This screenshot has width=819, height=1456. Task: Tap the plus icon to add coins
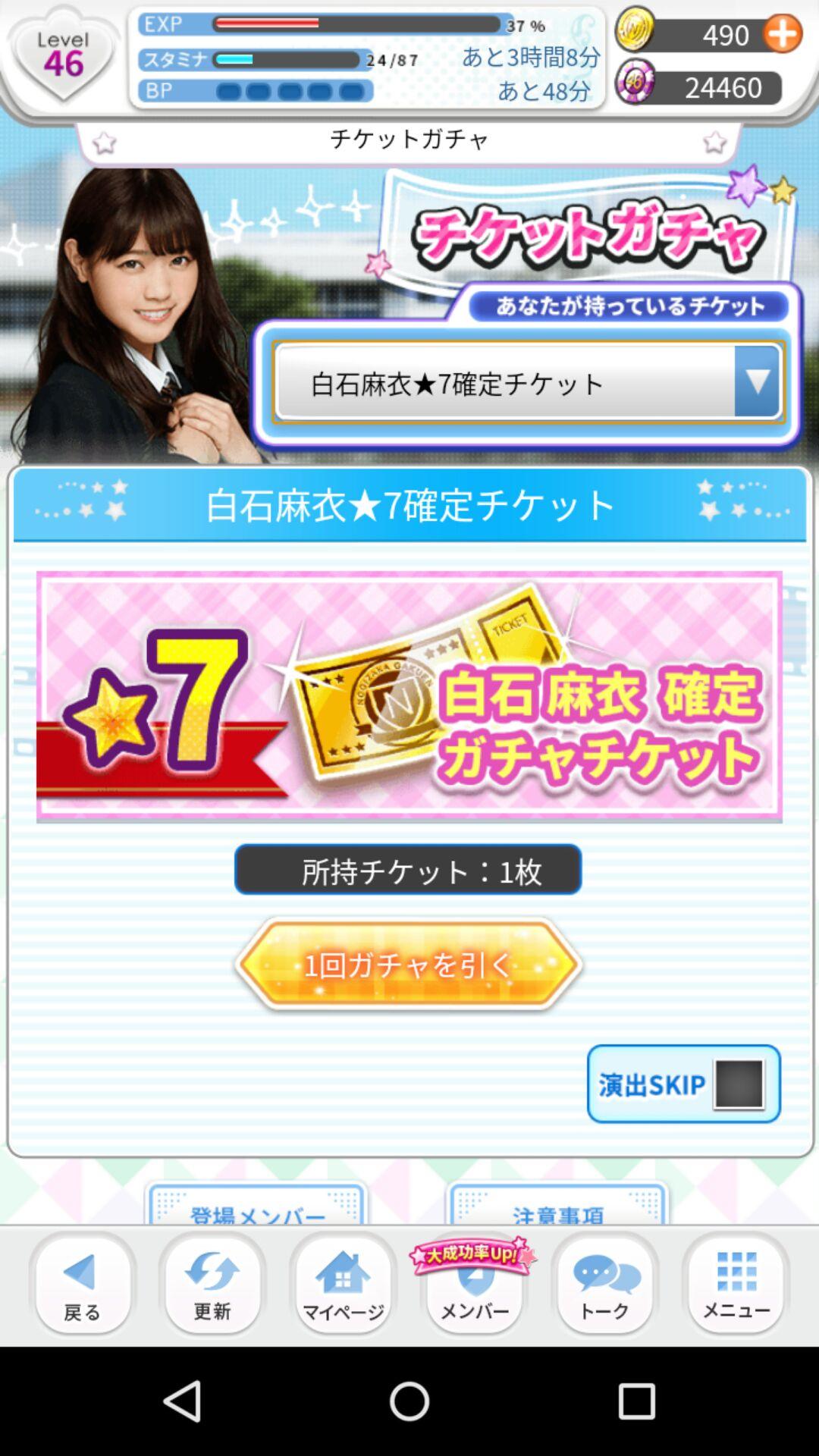(783, 33)
